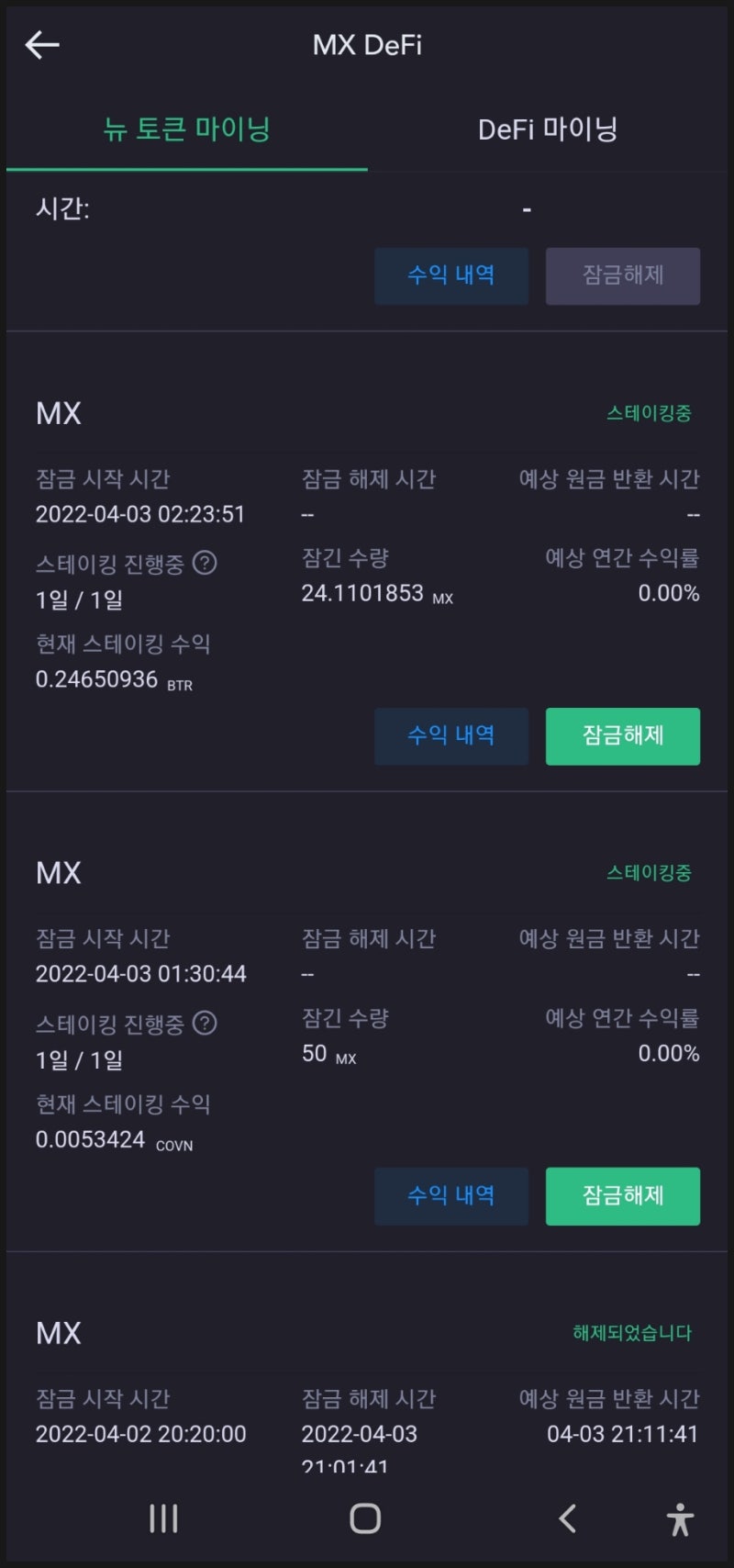This screenshot has width=734, height=1568.
Task: Tap the recent apps icon in navigation bar
Action: [162, 1518]
